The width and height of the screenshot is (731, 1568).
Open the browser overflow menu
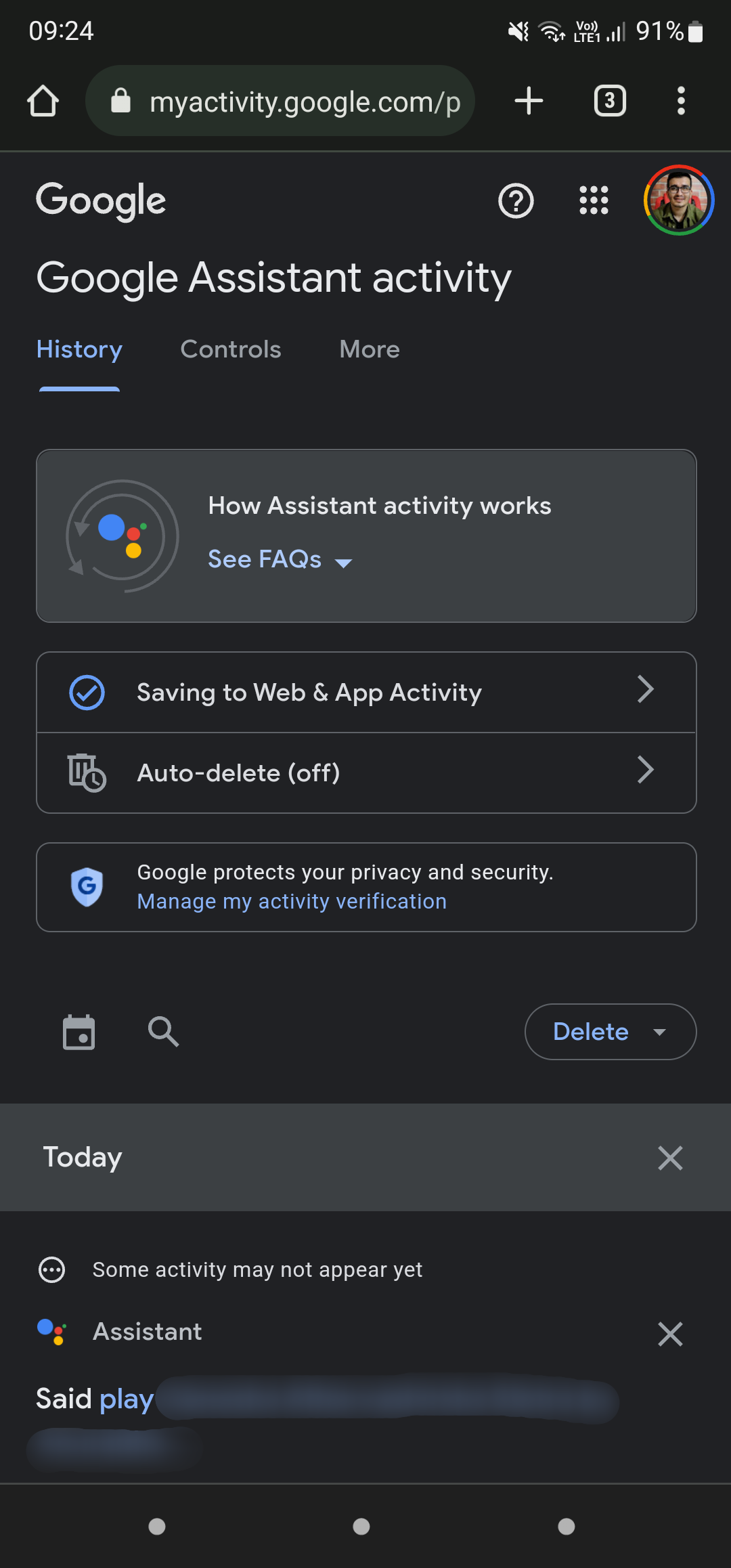coord(681,101)
